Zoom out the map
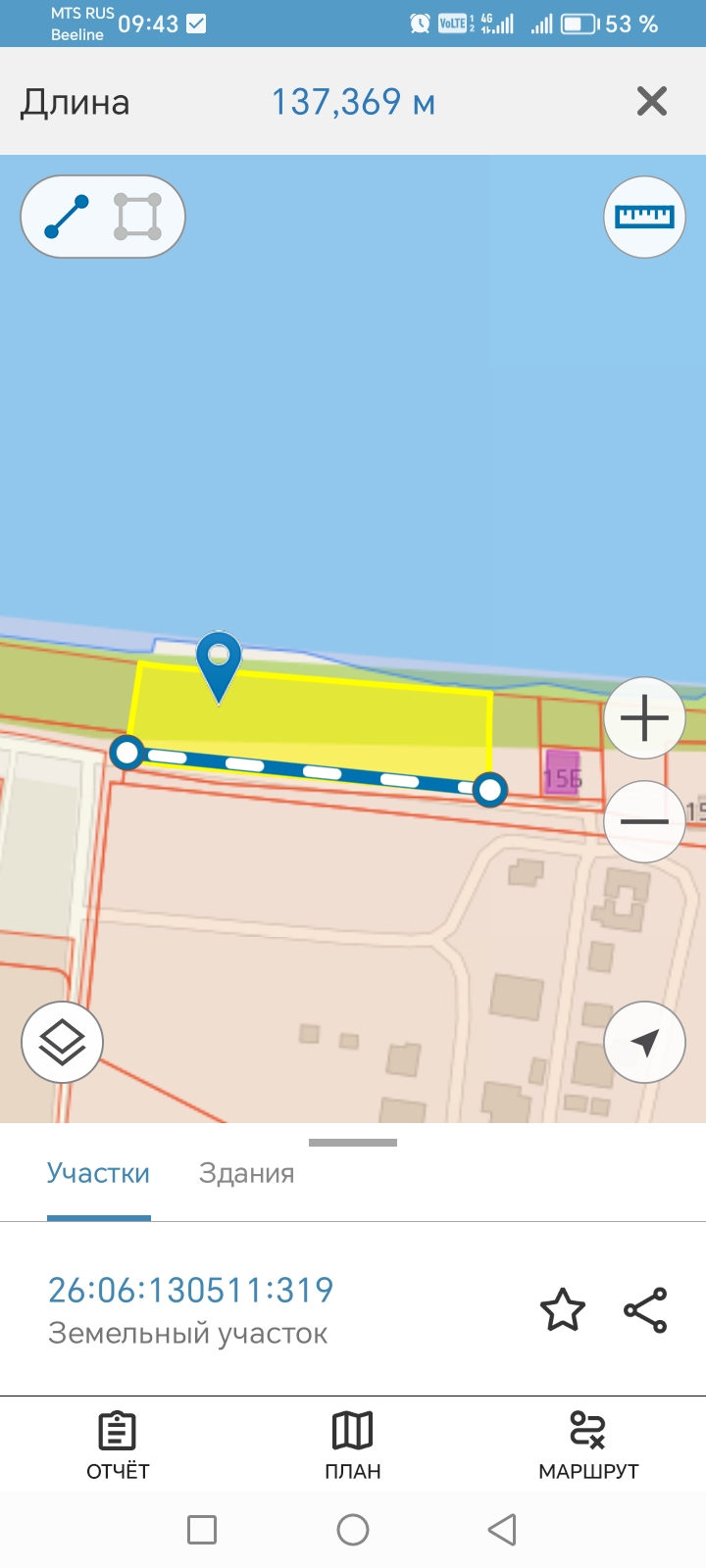The width and height of the screenshot is (706, 1568). (x=644, y=821)
